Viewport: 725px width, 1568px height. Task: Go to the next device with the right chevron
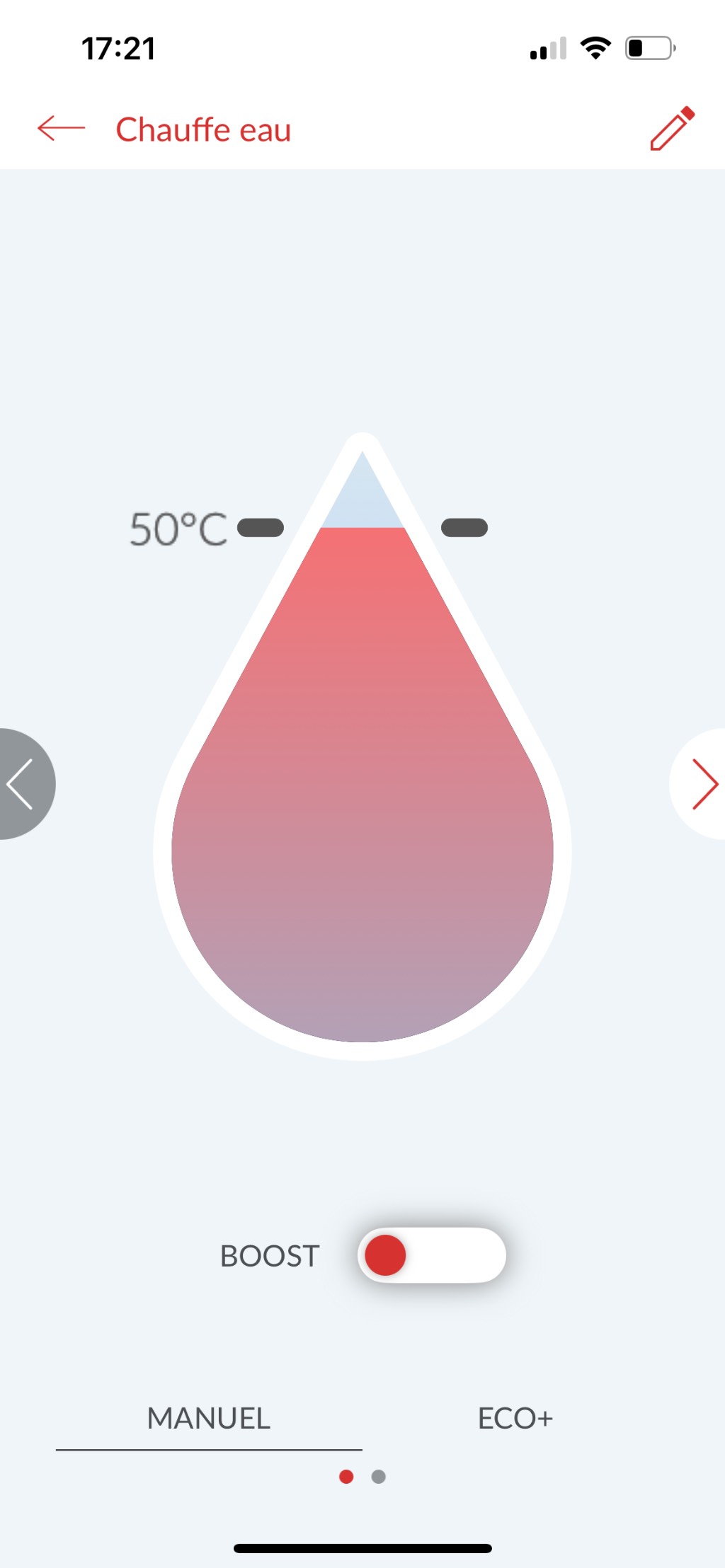[702, 784]
